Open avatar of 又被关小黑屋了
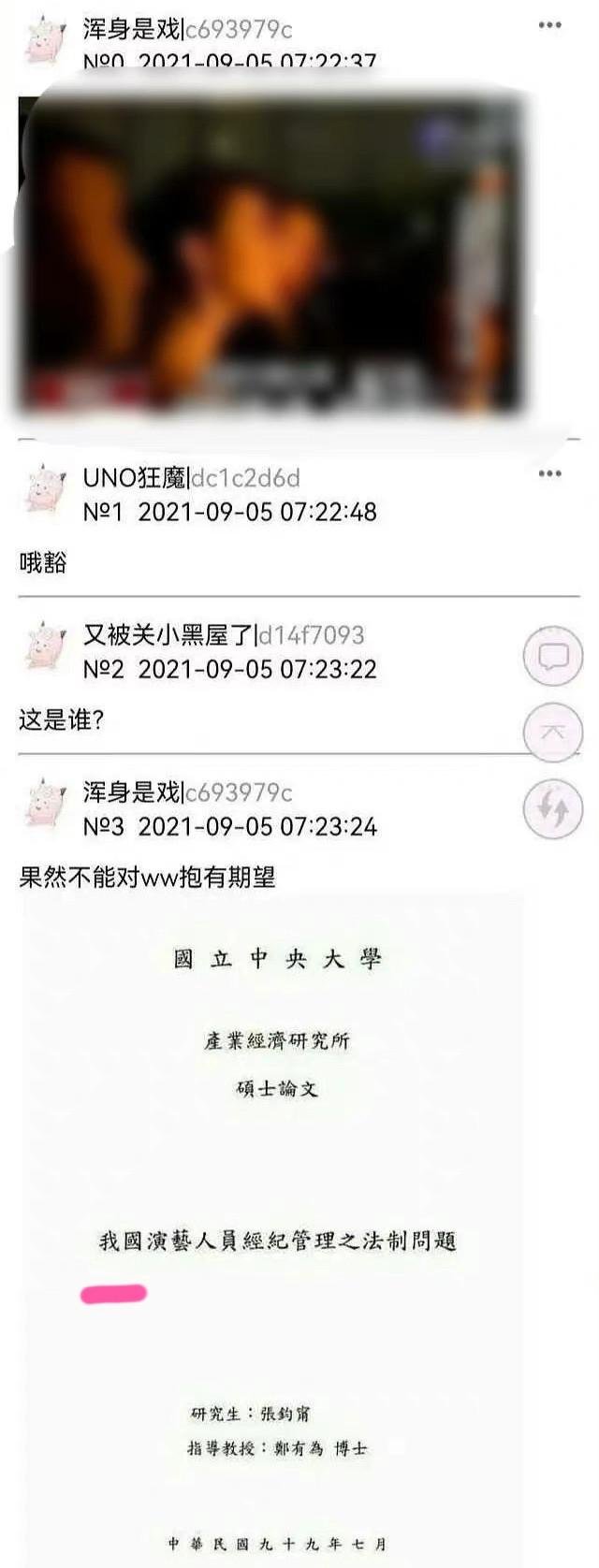 (44, 647)
